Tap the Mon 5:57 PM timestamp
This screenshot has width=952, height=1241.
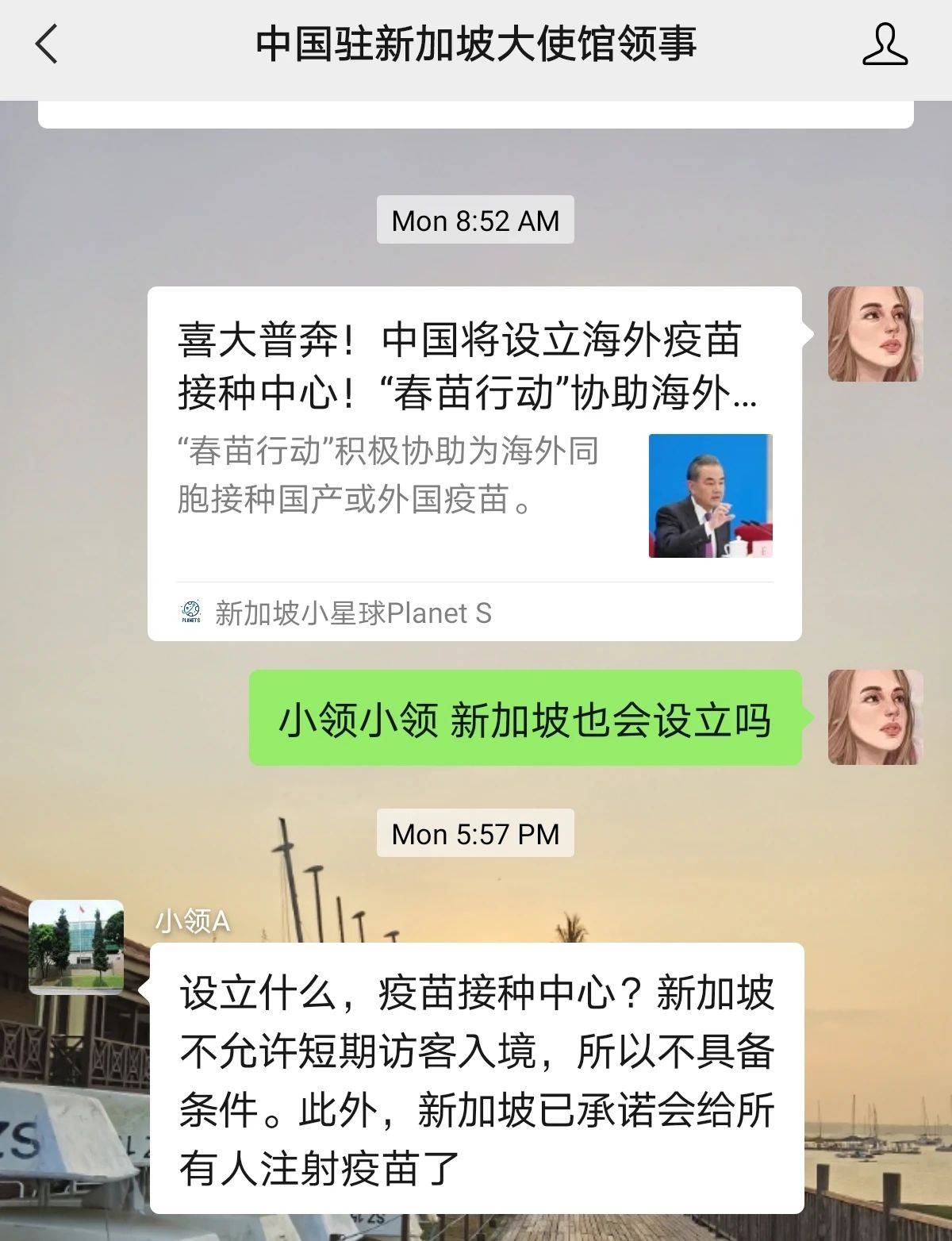coord(474,834)
